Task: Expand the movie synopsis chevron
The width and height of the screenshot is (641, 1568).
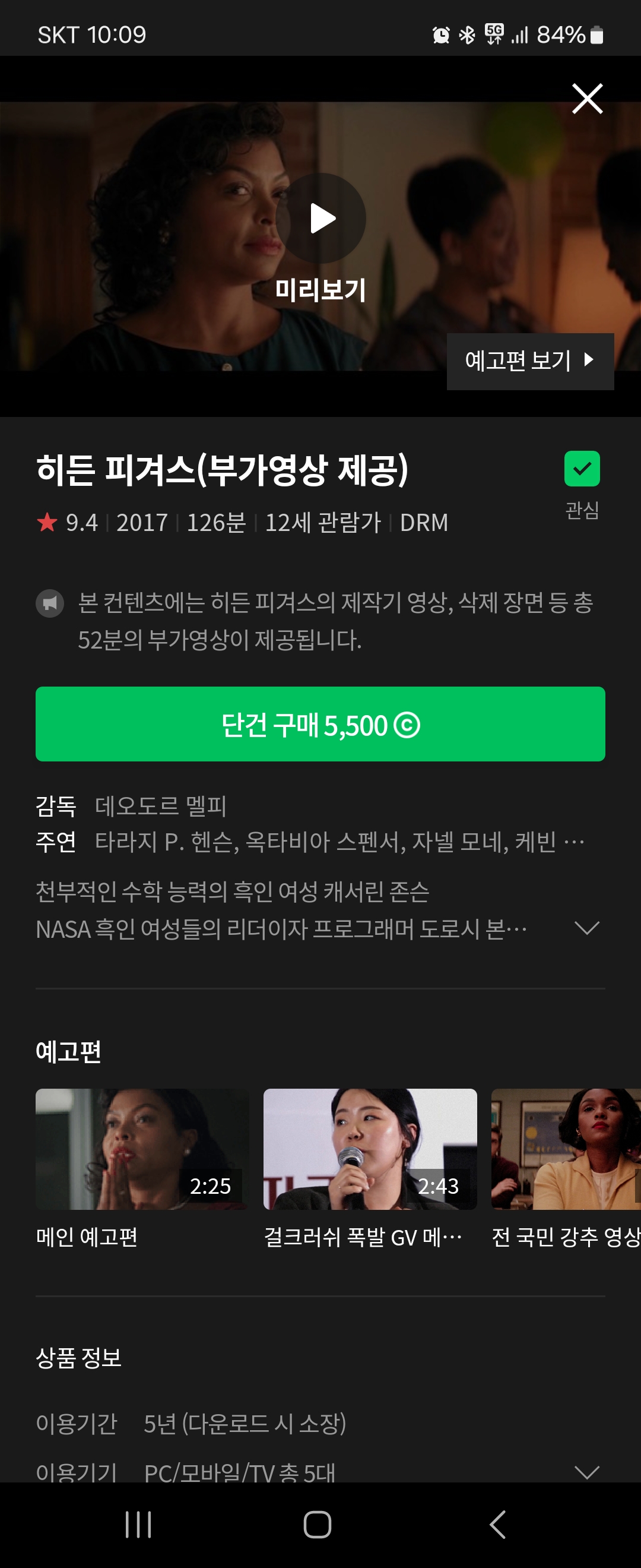Action: coord(586,928)
